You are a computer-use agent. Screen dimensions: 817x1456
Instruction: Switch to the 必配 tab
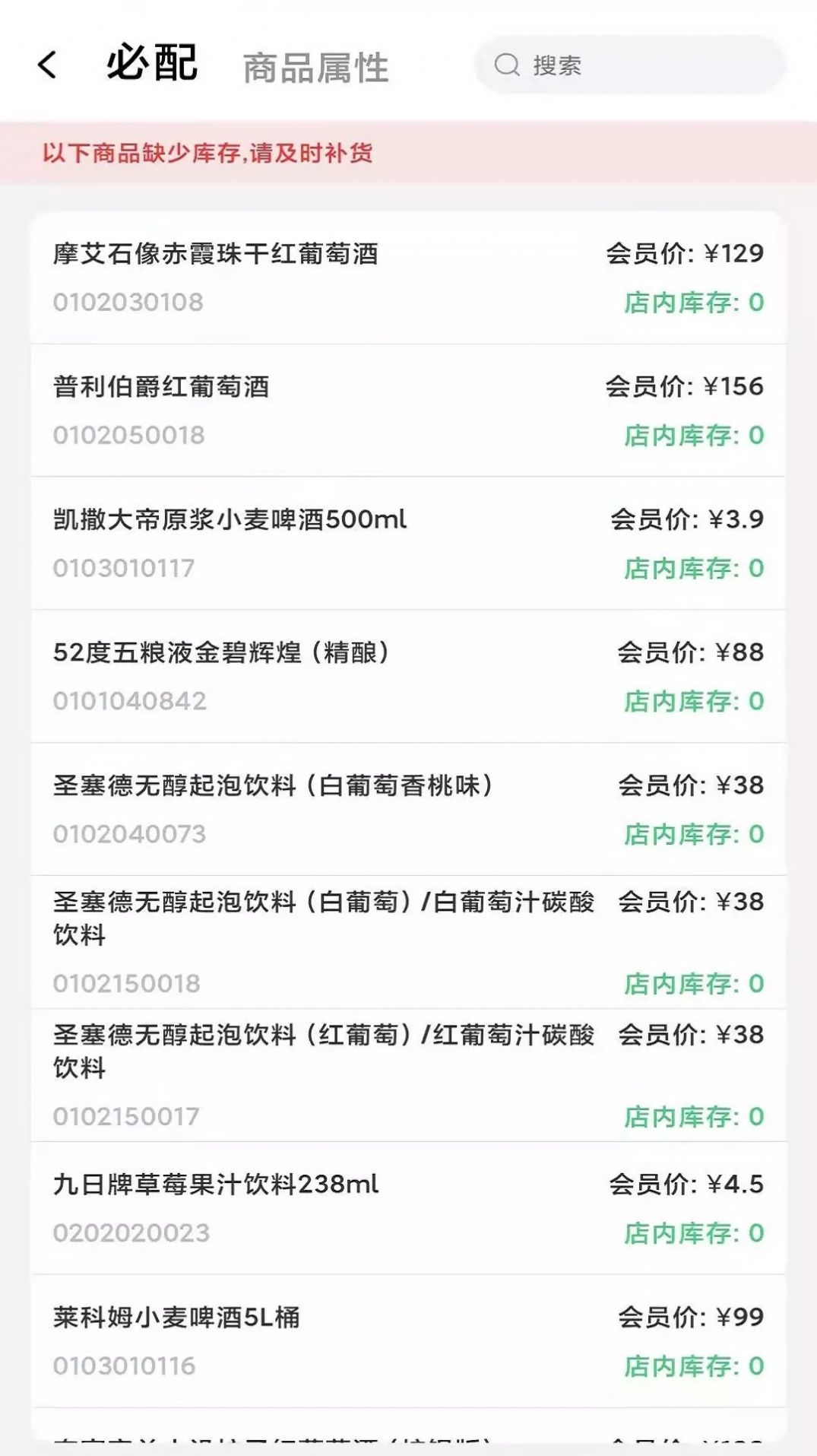point(150,64)
